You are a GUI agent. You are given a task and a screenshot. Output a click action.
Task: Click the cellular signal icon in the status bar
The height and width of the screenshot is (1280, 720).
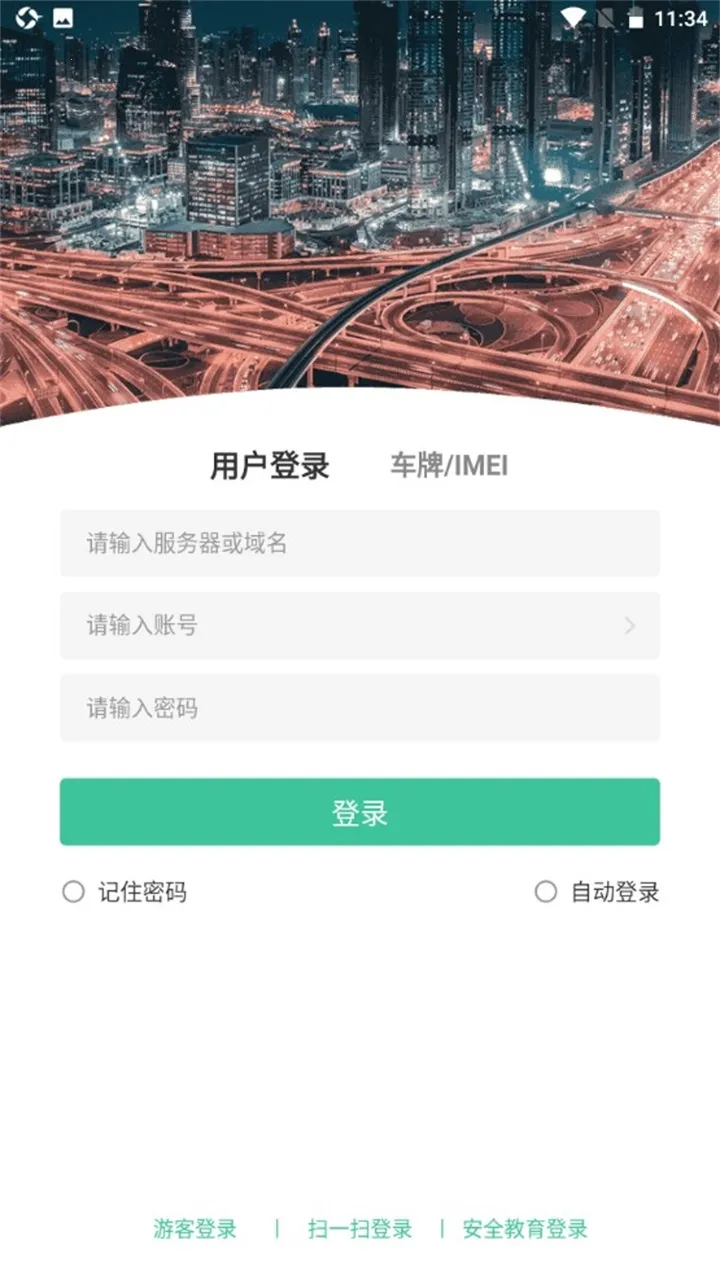click(x=608, y=17)
